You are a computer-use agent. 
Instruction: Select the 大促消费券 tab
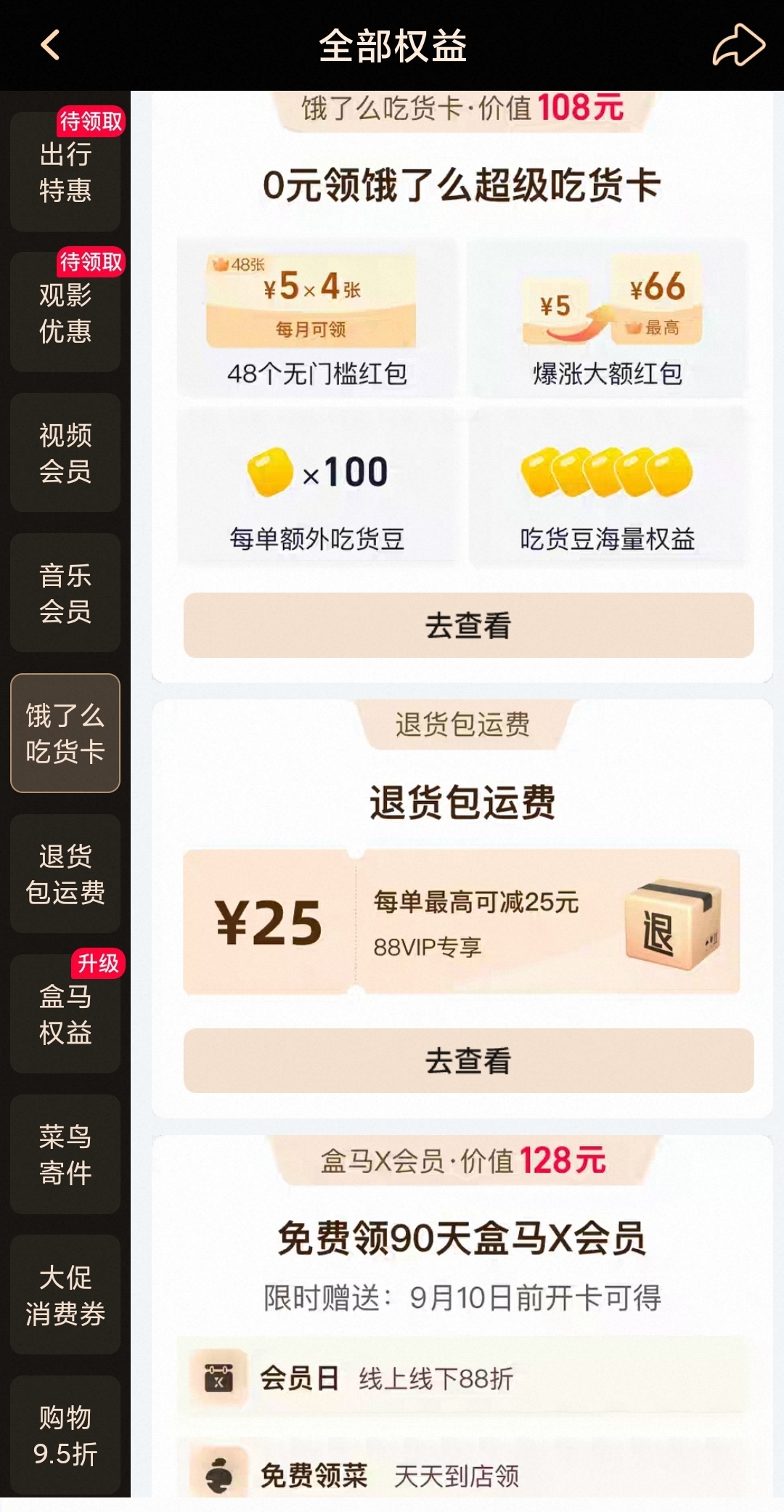[x=65, y=1294]
